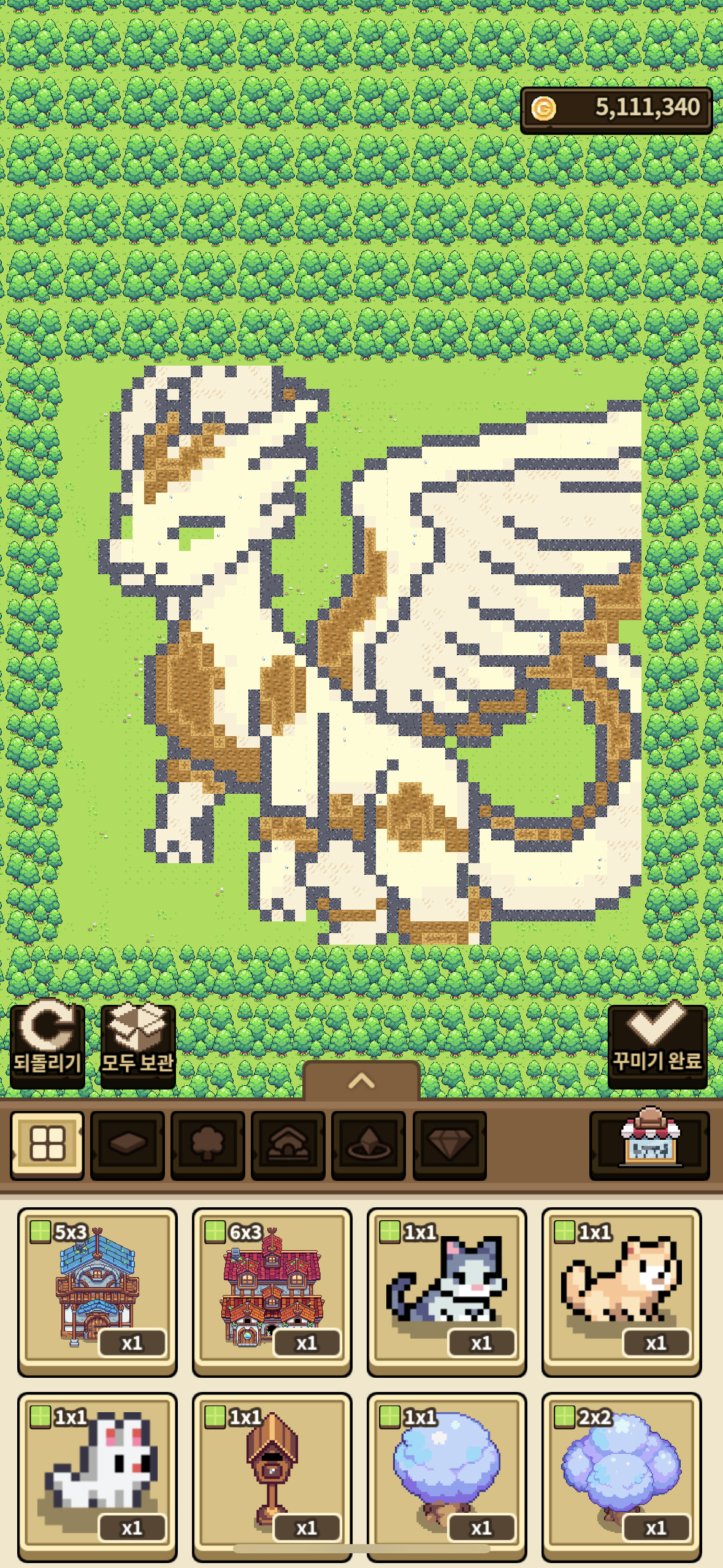Viewport: 723px width, 1568px height.
Task: Pick the cream-colored cat 1x1 item
Action: pos(621,1291)
